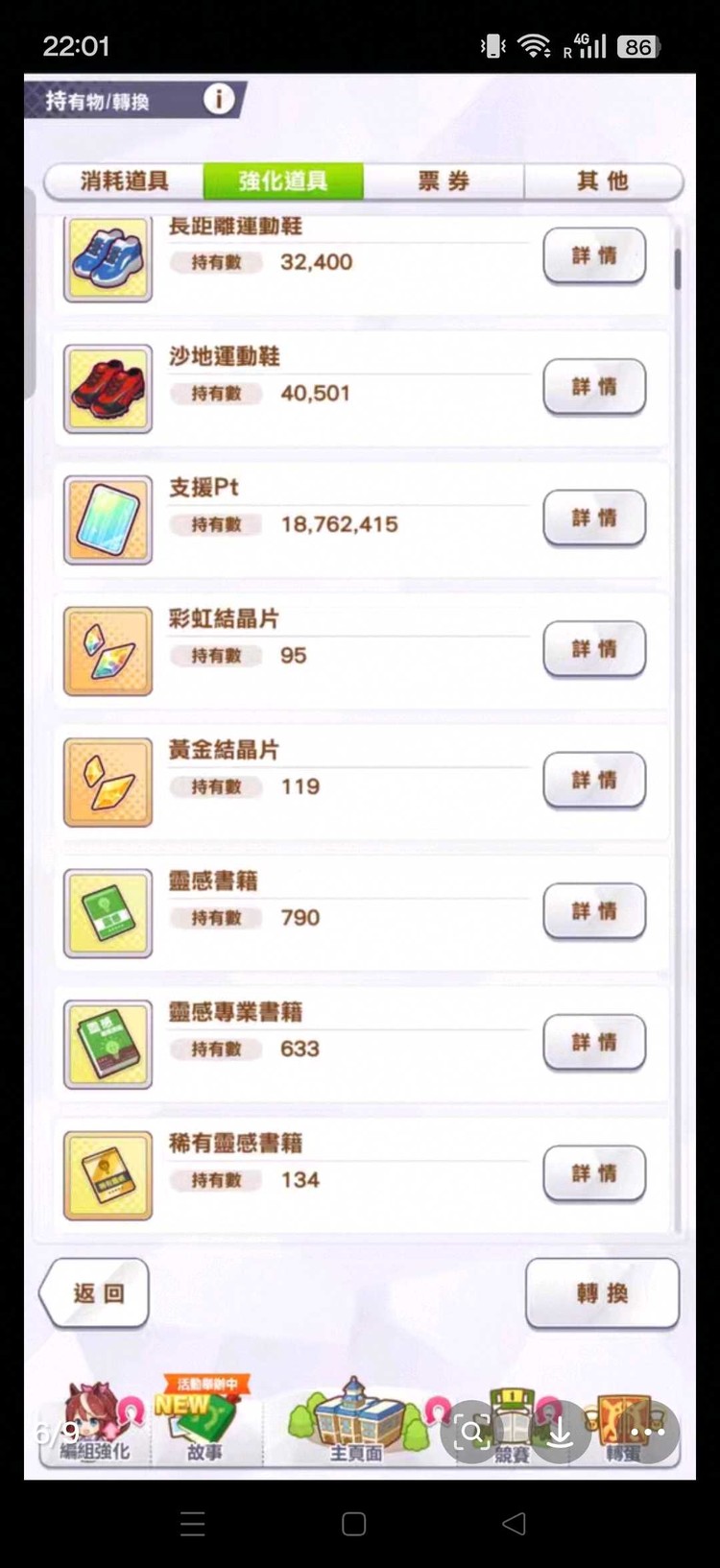
Task: Open 詳情 for 支援Pt
Action: [x=594, y=519]
